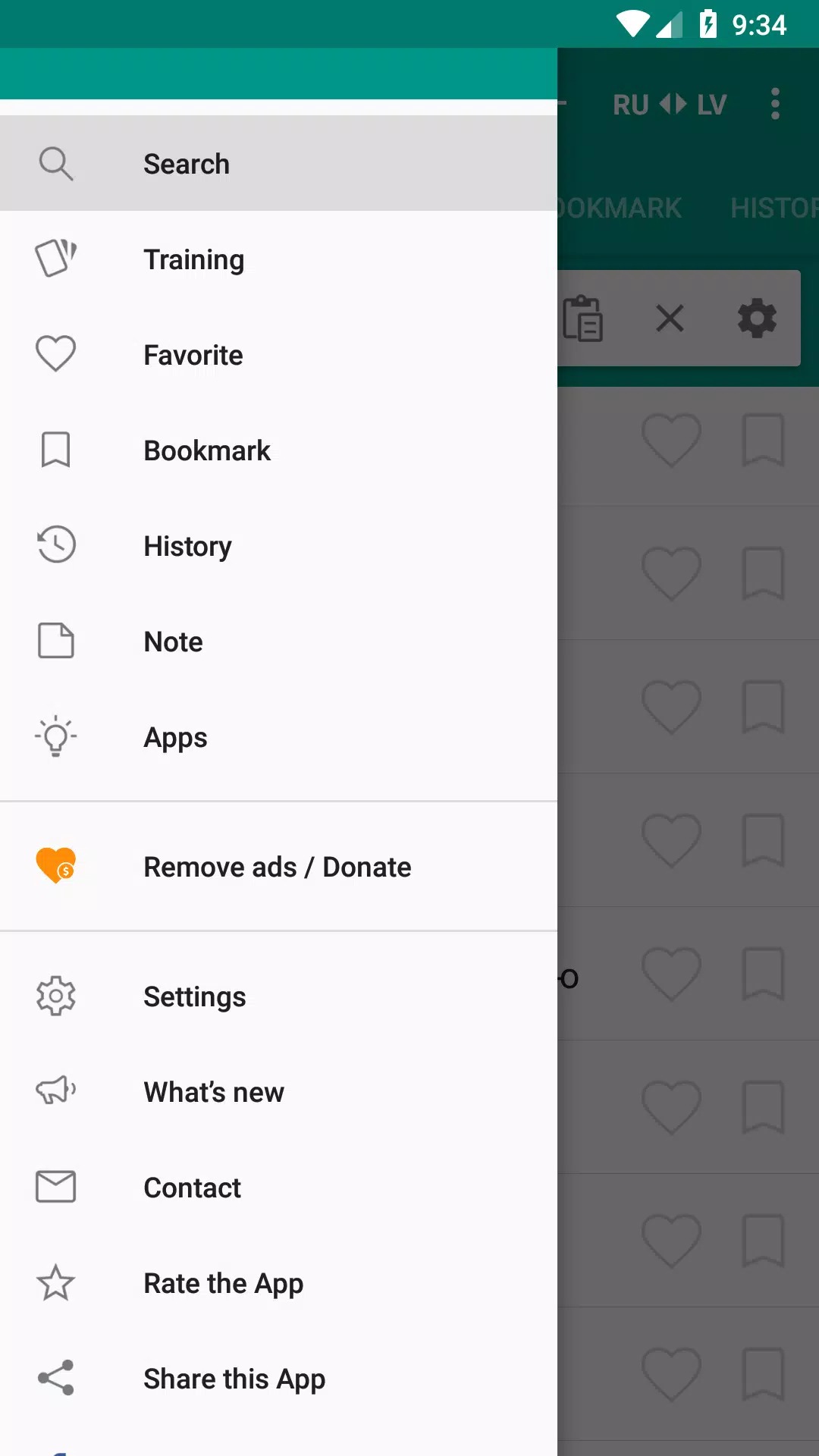Open the Training section

278,259
